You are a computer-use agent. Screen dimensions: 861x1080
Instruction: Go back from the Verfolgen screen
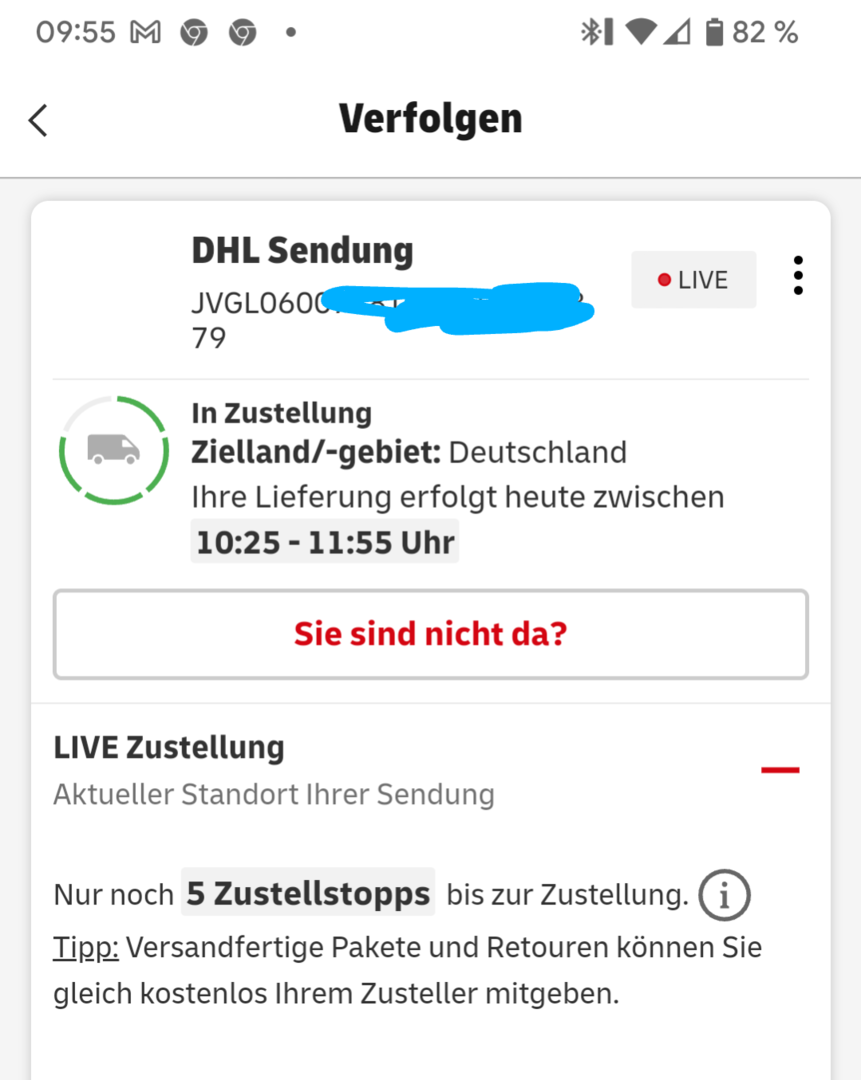pyautogui.click(x=38, y=120)
